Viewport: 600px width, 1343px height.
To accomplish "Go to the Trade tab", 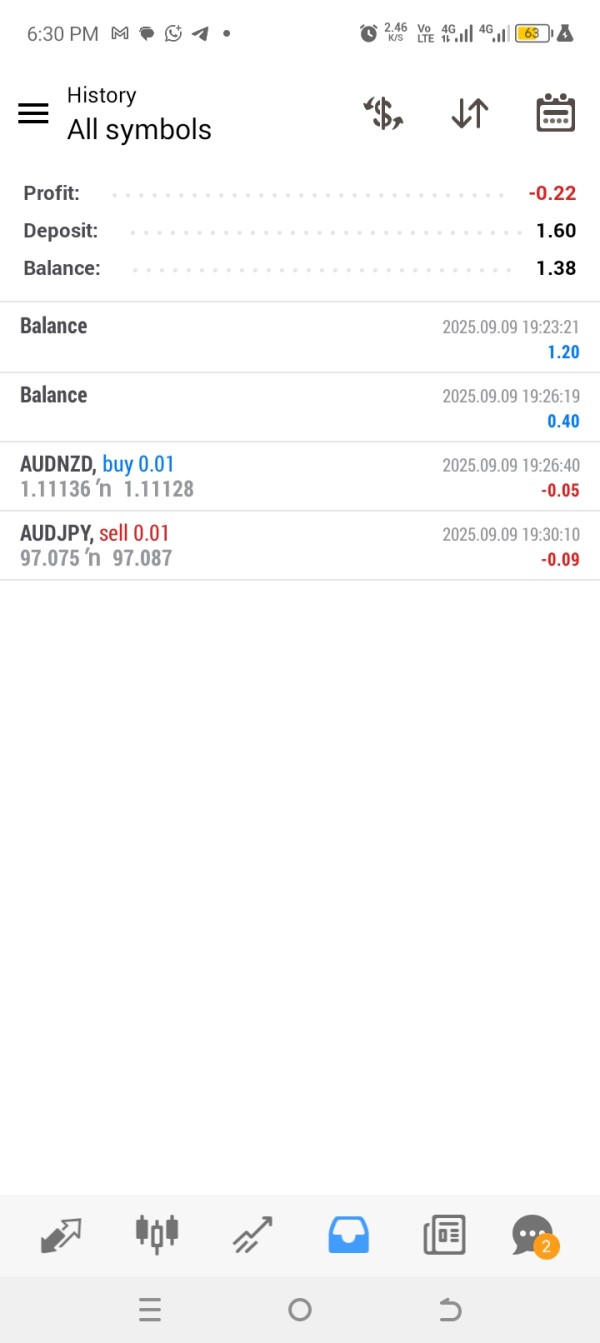I will [252, 1236].
